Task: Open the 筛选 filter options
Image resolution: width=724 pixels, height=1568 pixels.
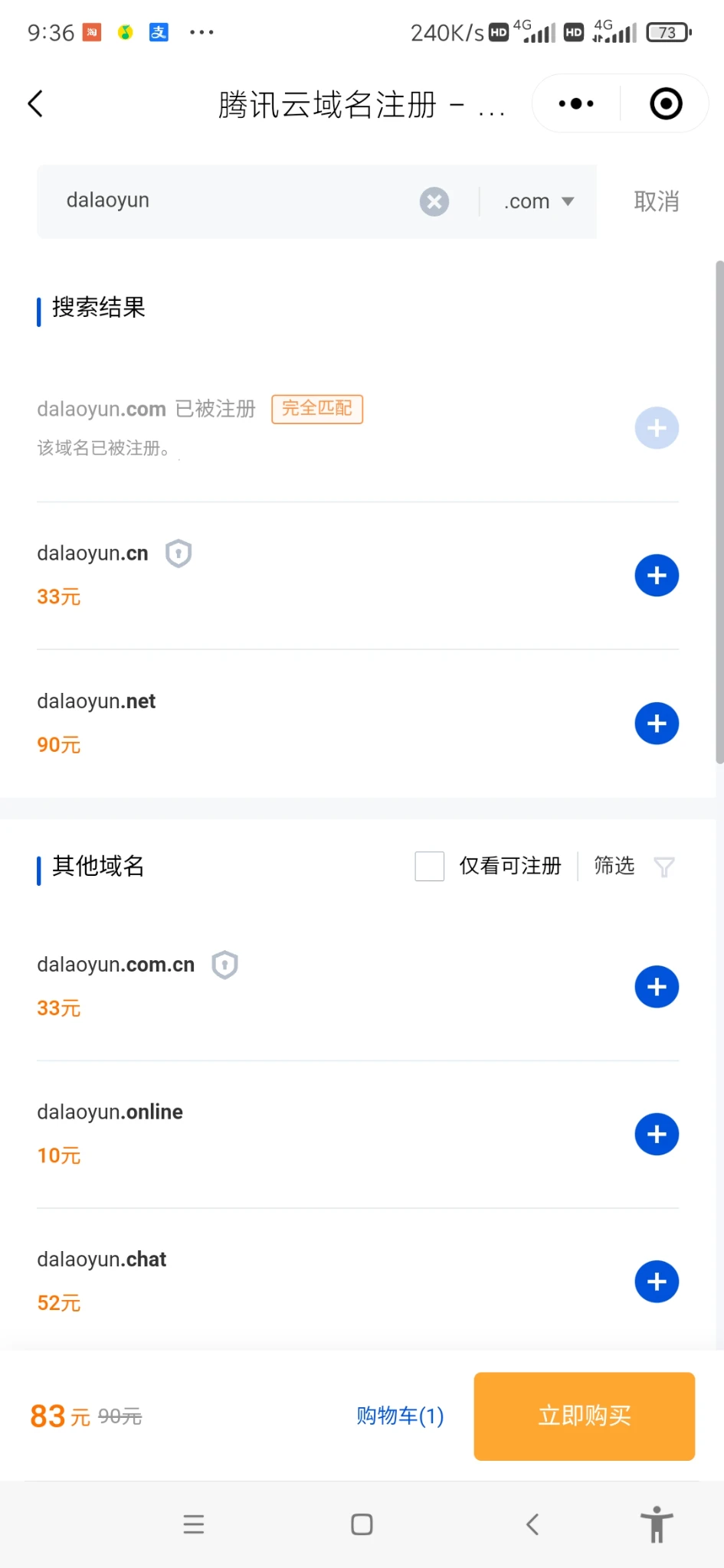Action: (x=633, y=866)
